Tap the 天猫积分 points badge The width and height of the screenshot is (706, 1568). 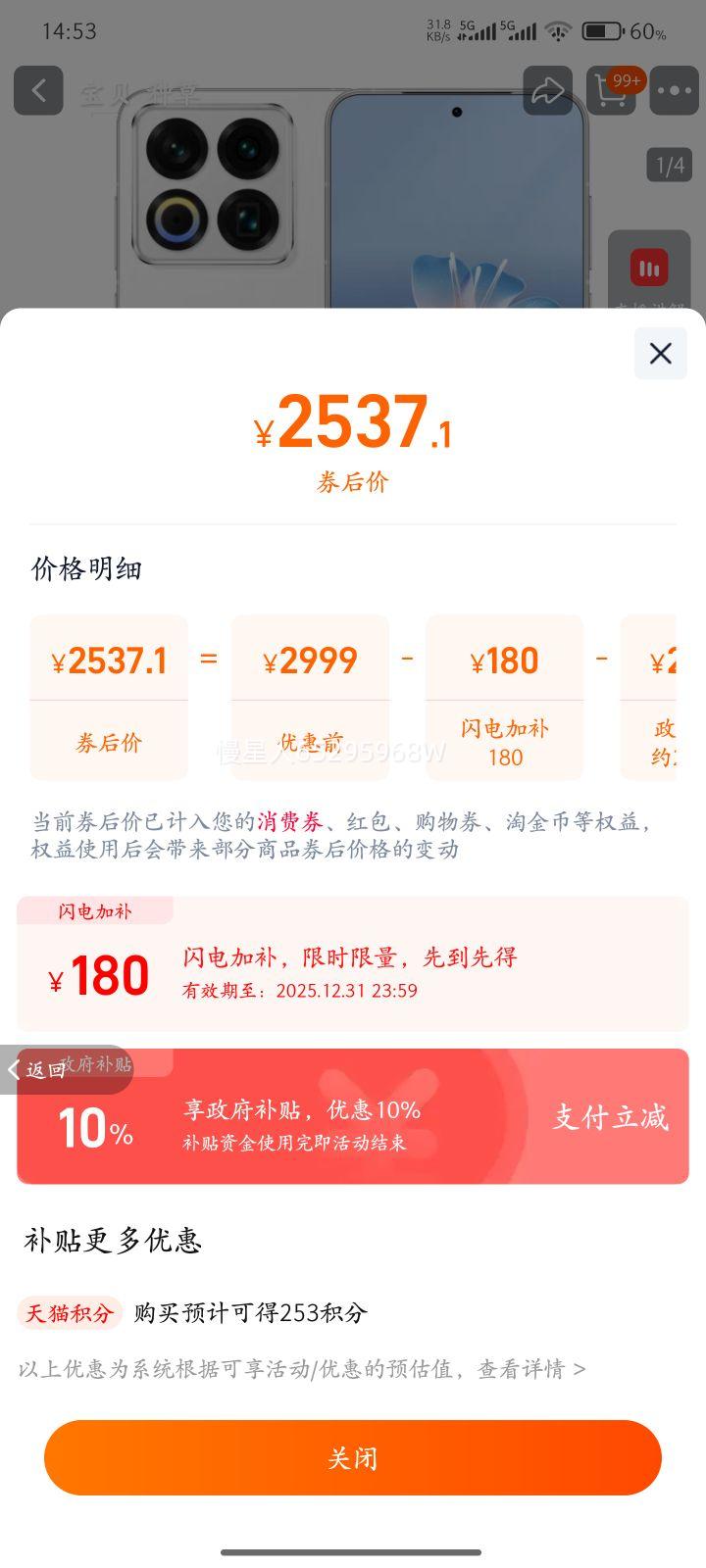click(69, 1312)
